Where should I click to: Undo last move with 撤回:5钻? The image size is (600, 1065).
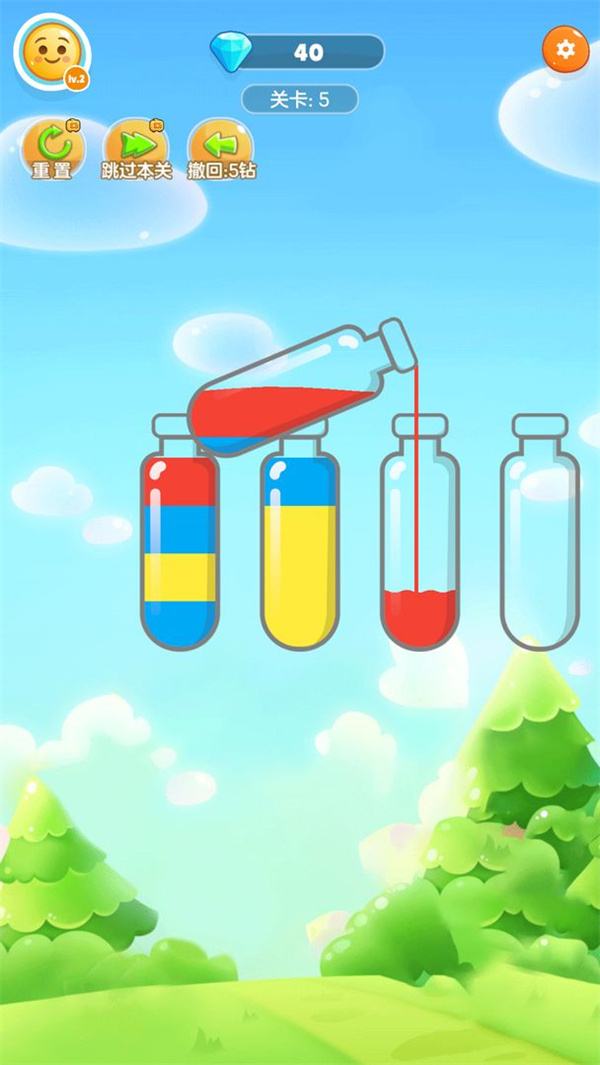coord(221,151)
